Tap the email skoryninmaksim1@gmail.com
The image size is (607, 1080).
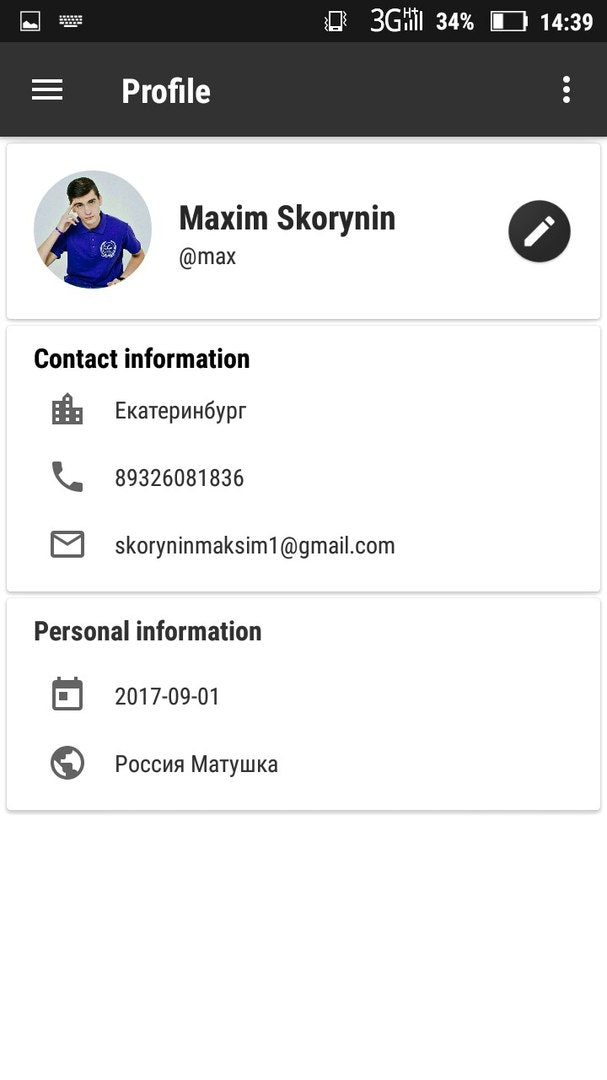pyautogui.click(x=254, y=546)
